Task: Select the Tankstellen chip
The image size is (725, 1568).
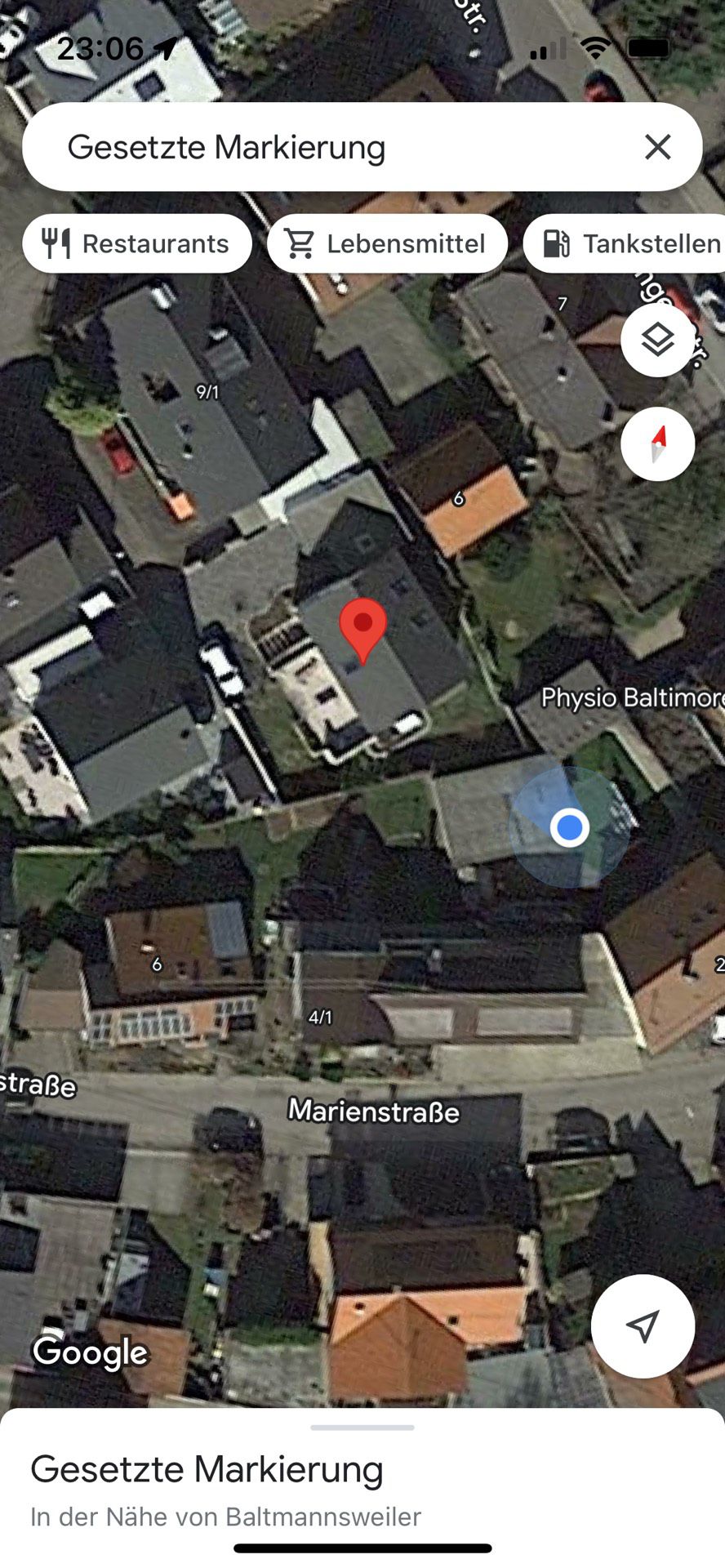Action: click(625, 243)
